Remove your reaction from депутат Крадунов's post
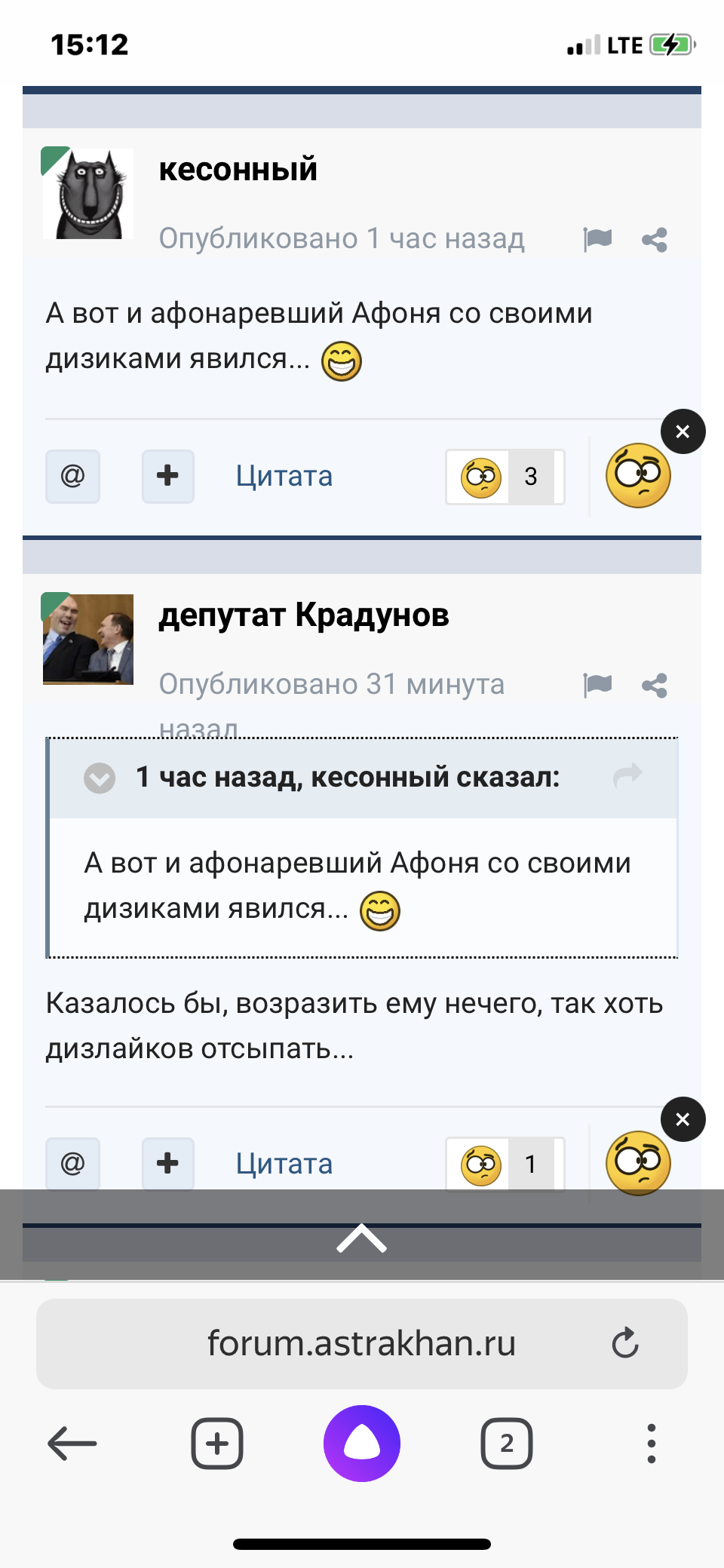This screenshot has height=1568, width=724. click(x=683, y=1119)
